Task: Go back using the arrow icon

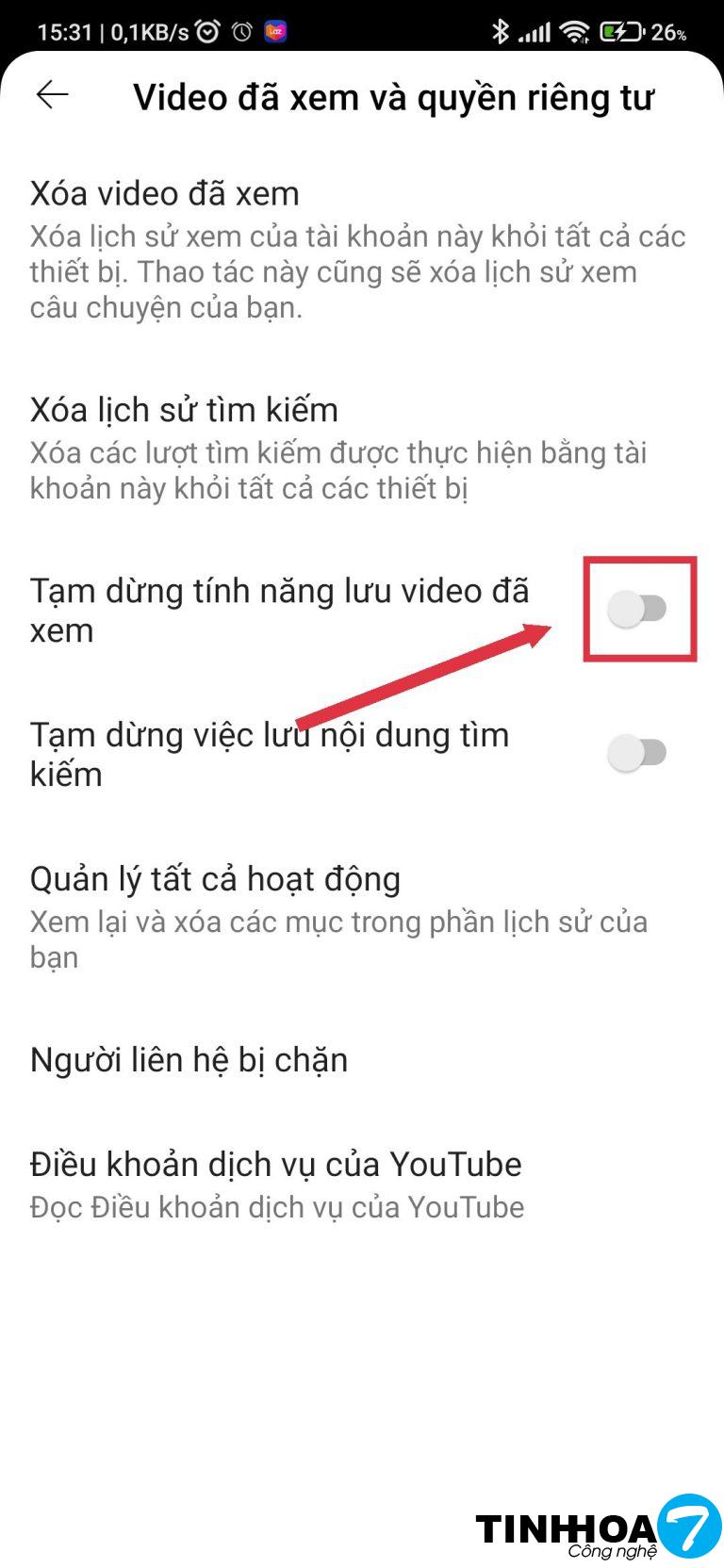Action: tap(53, 95)
